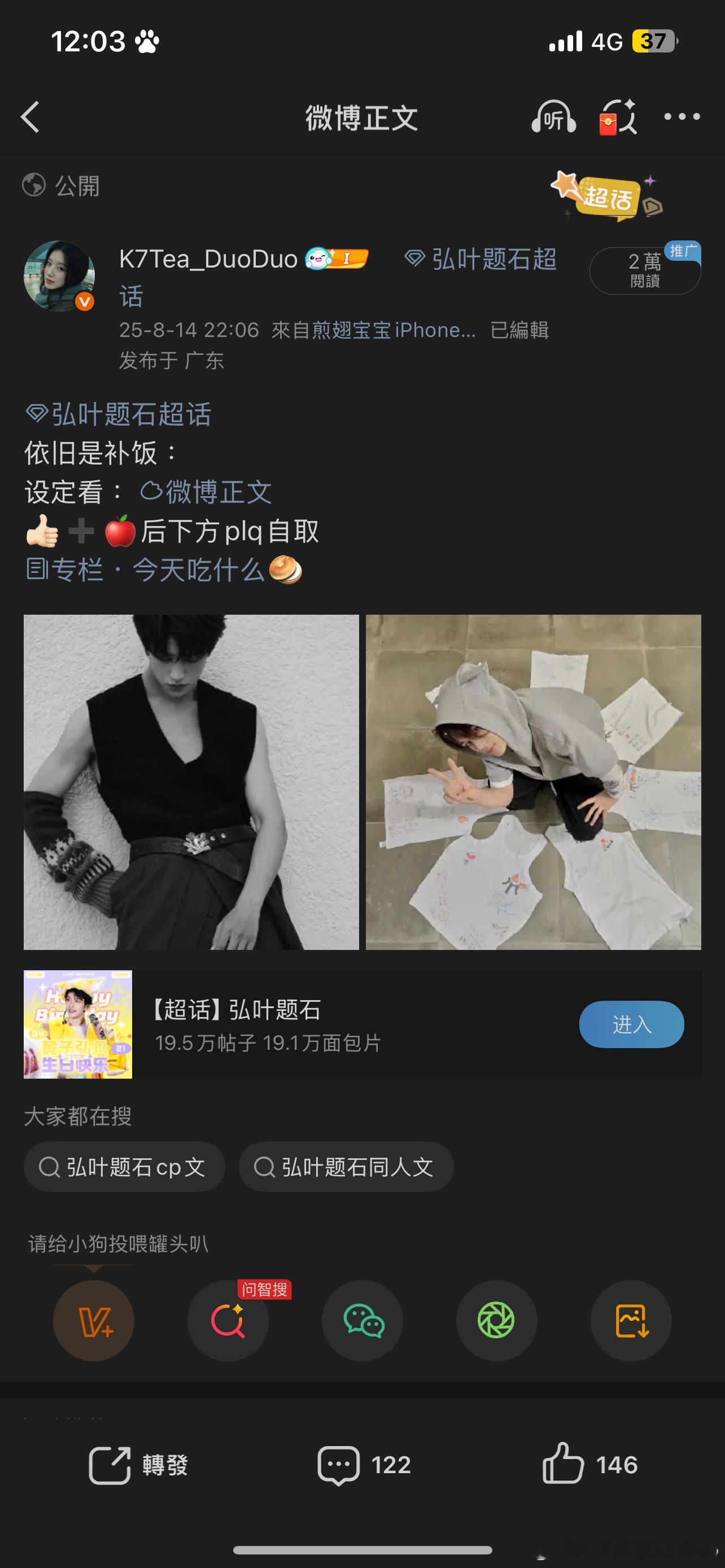Tap the more options ellipsis icon
This screenshot has height=1568, width=725.
click(682, 117)
